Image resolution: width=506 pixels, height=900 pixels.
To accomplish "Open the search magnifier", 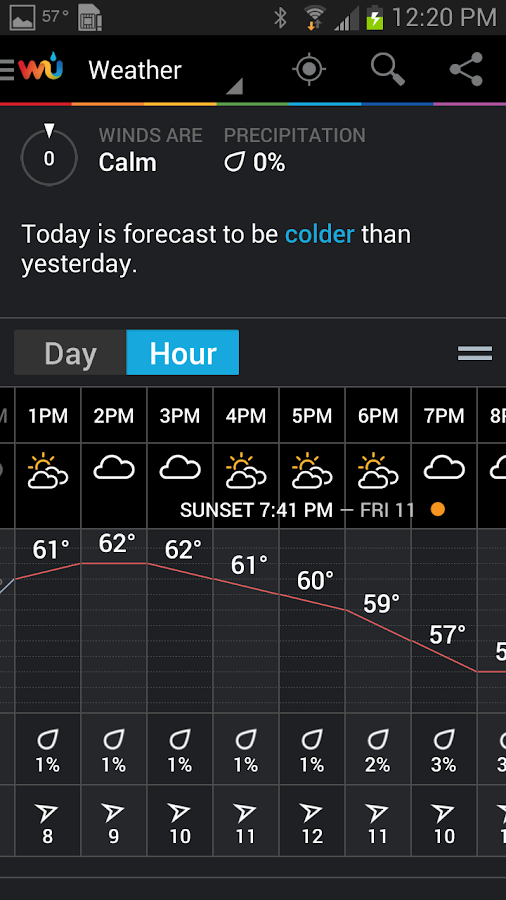I will (x=388, y=69).
